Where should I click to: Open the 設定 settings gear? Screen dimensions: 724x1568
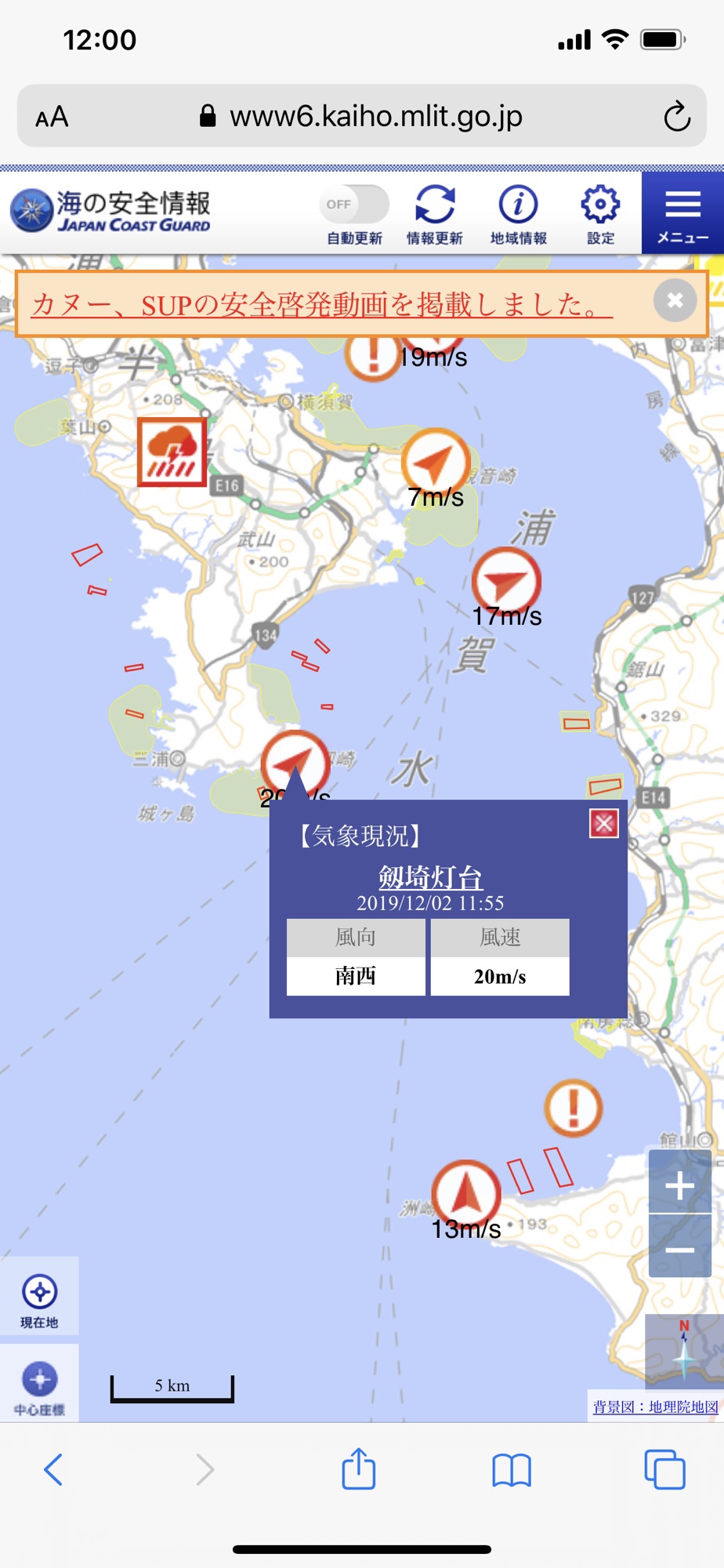point(600,215)
